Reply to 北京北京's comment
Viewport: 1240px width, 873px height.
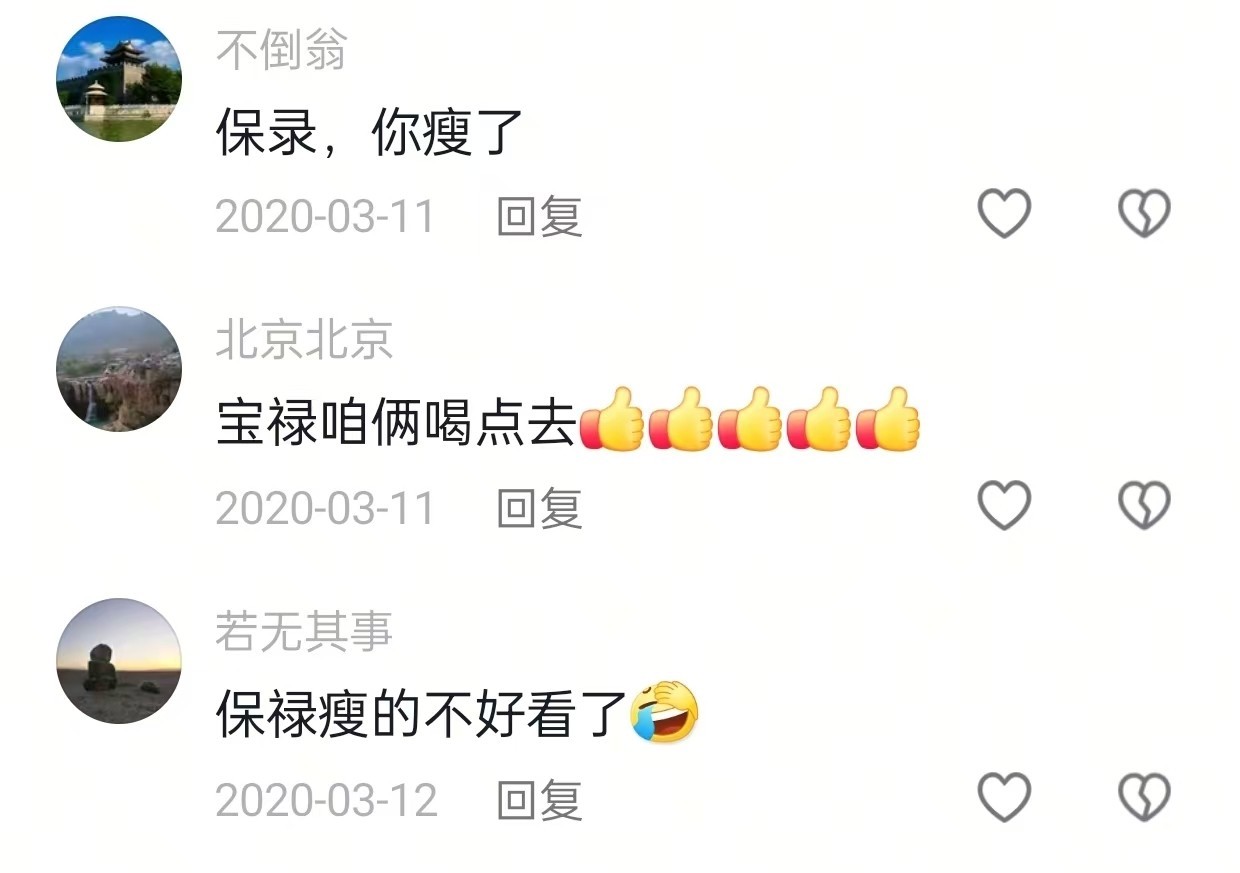click(x=540, y=508)
